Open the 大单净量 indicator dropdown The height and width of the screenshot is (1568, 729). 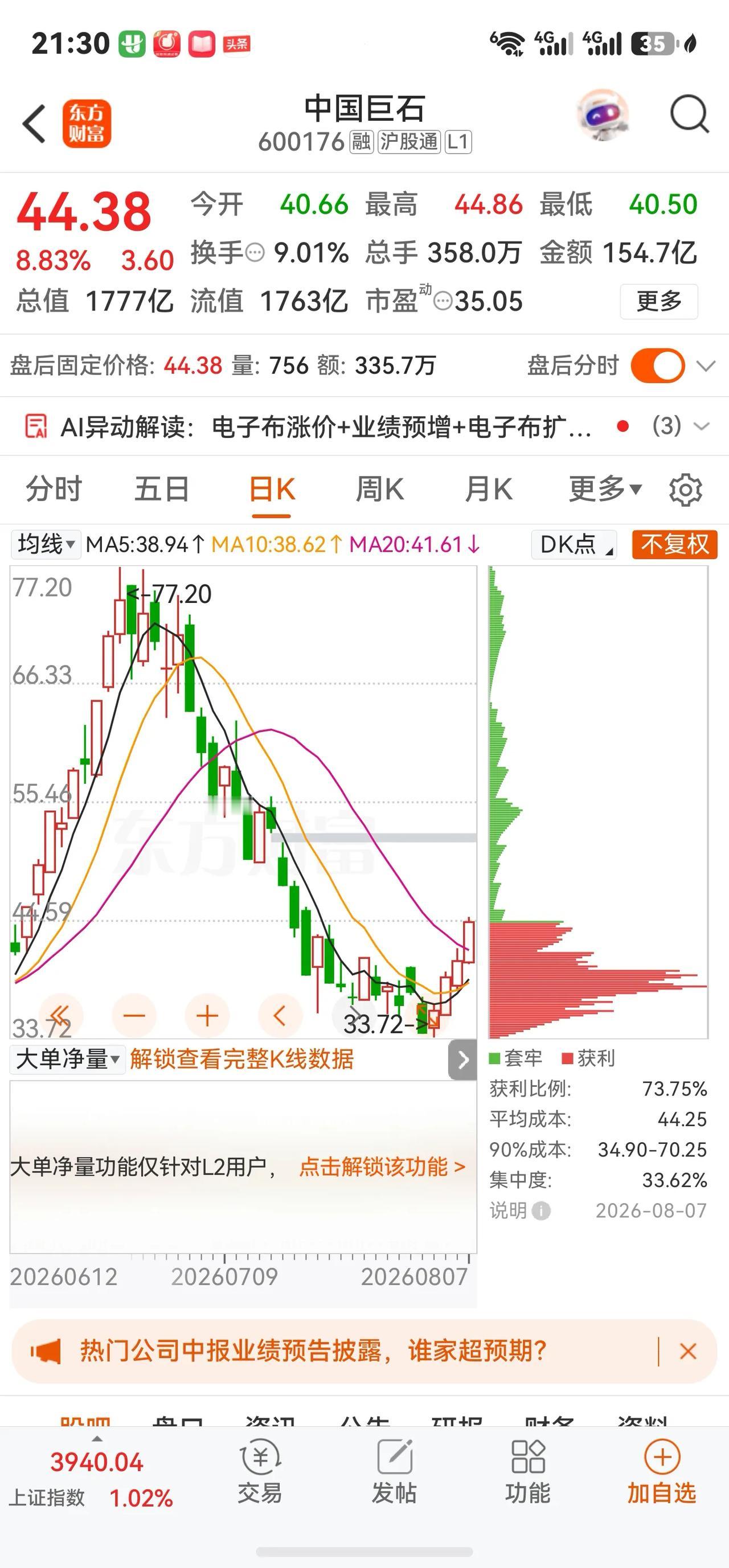point(67,1059)
